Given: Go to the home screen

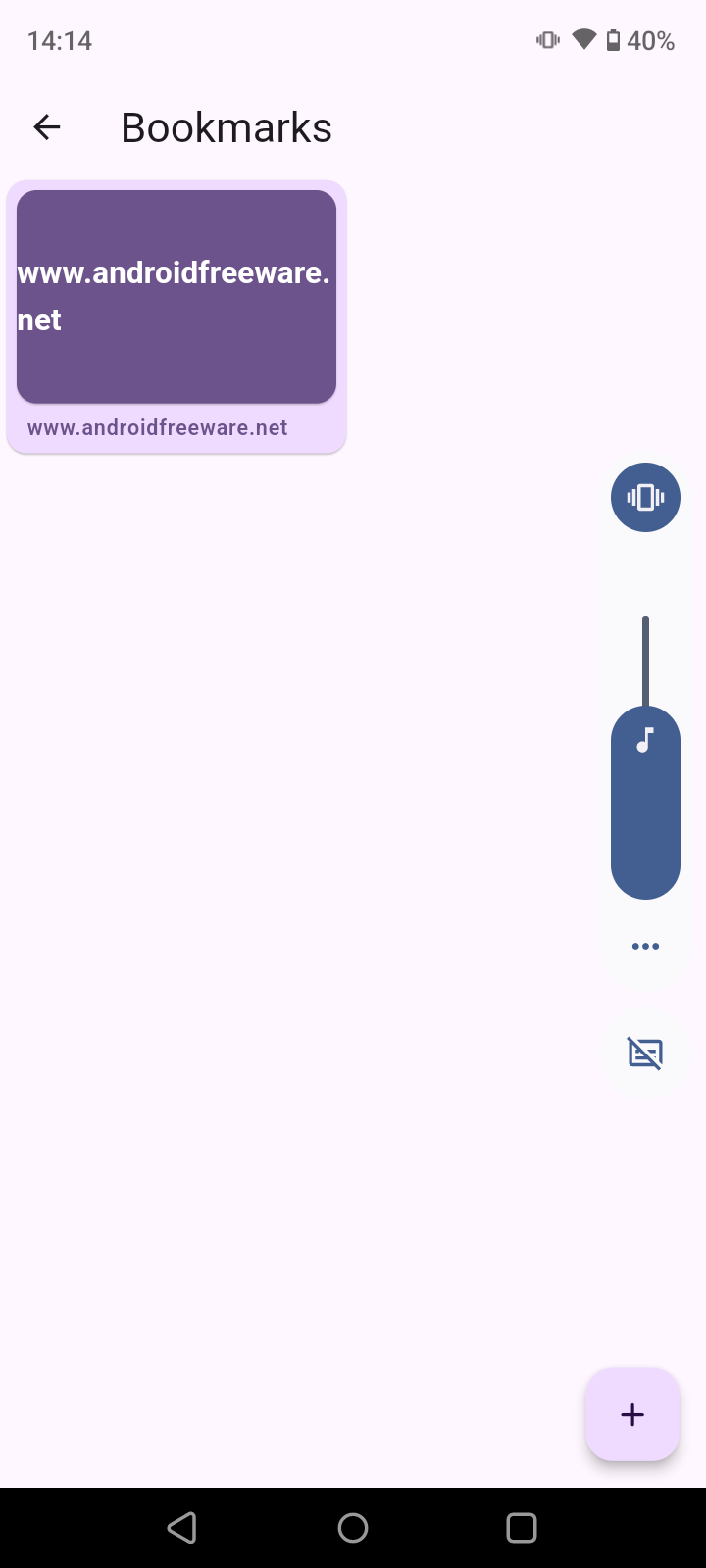Looking at the screenshot, I should click(x=353, y=1527).
